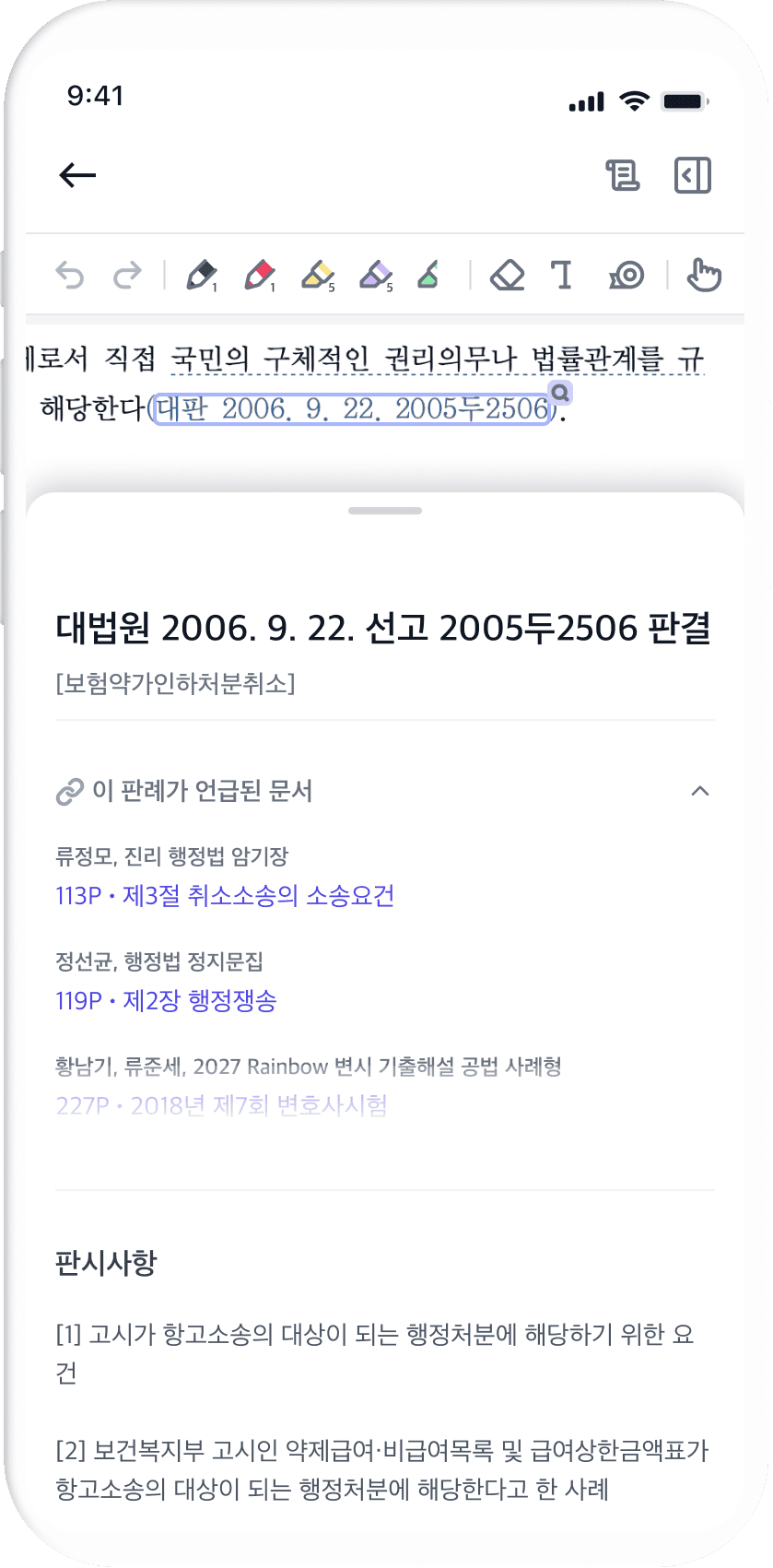Select the eraser tool
Viewport: 773px width, 1568px height.
tap(507, 275)
